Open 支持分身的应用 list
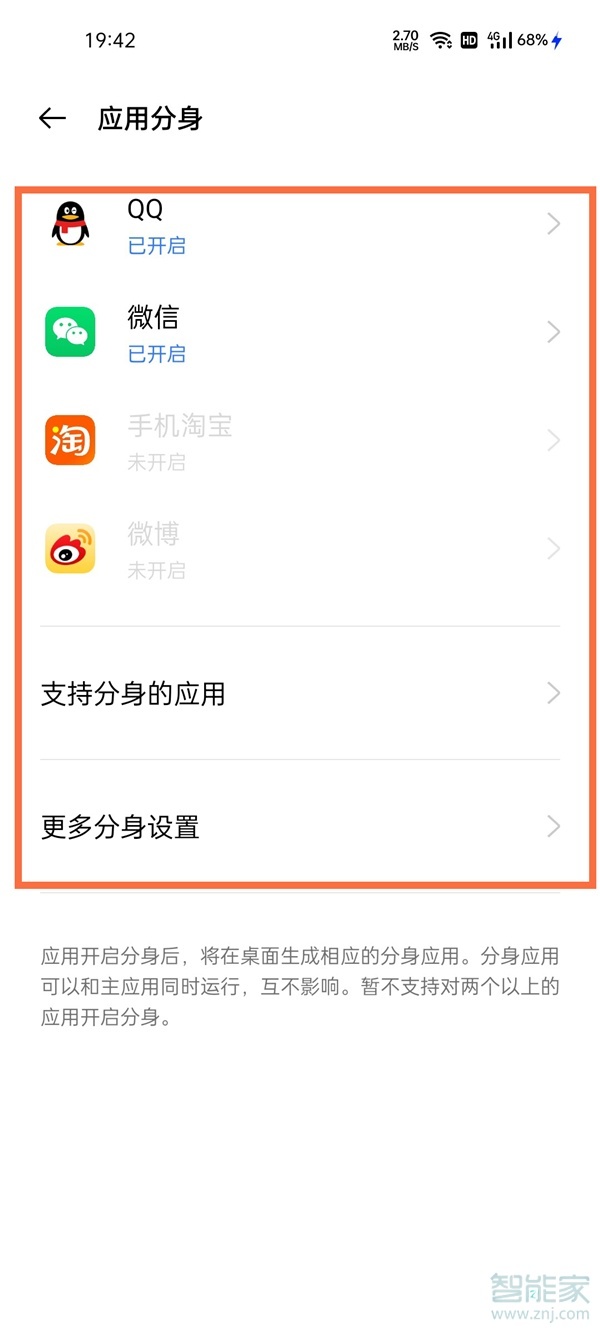This screenshot has height=1333, width=600. tap(300, 693)
